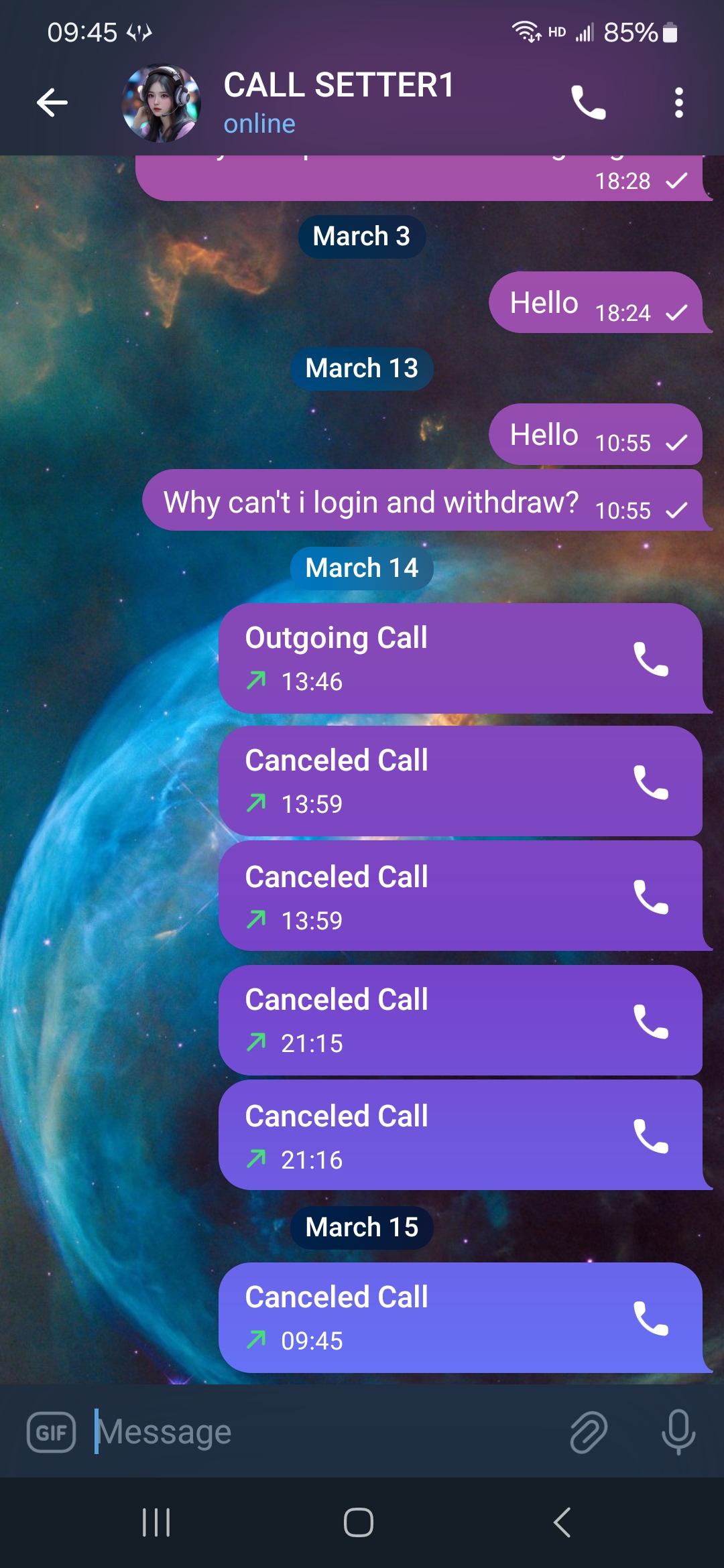
Task: Attach a file with the paperclip
Action: click(x=588, y=1433)
